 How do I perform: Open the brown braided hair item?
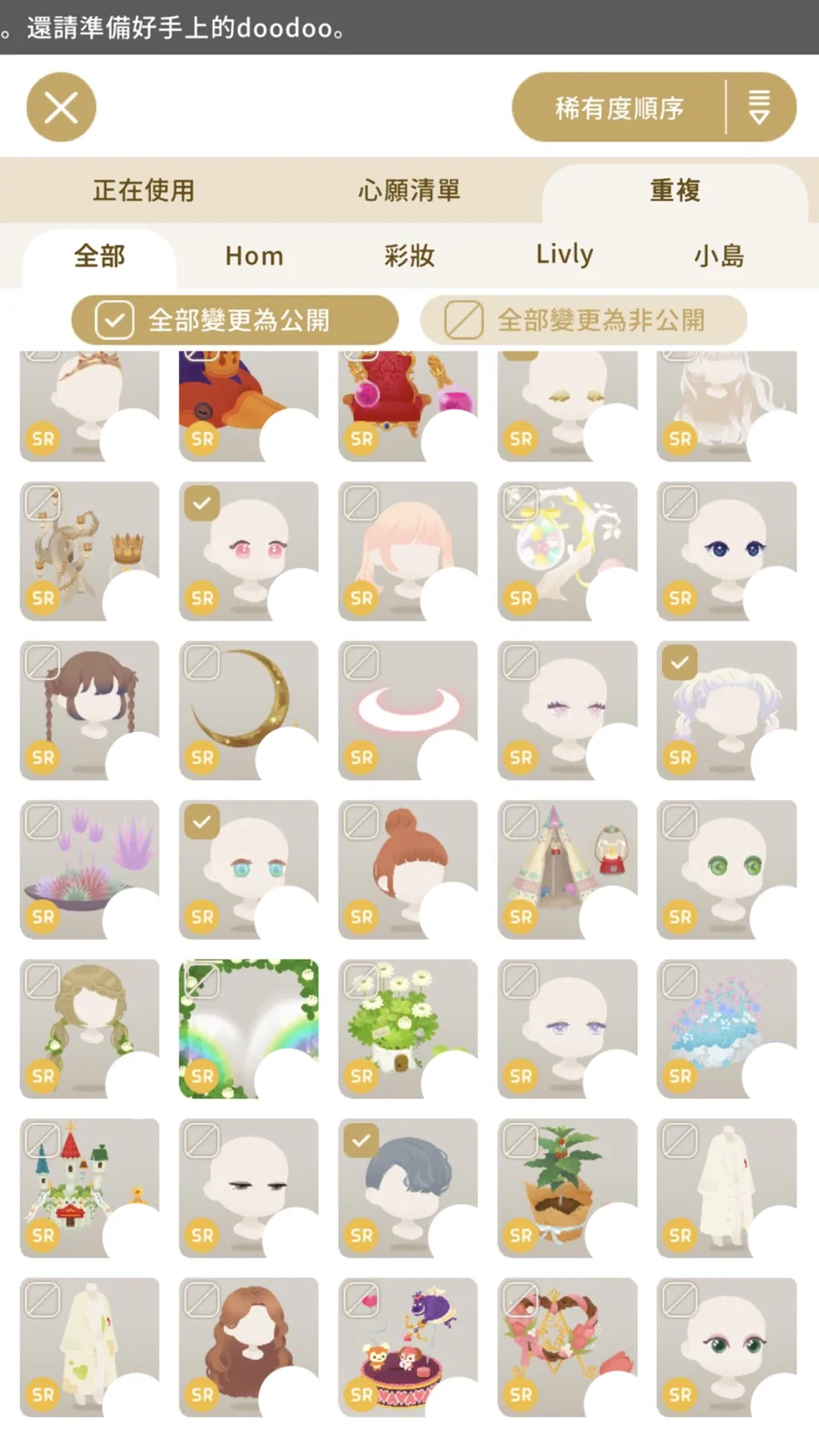pos(89,710)
